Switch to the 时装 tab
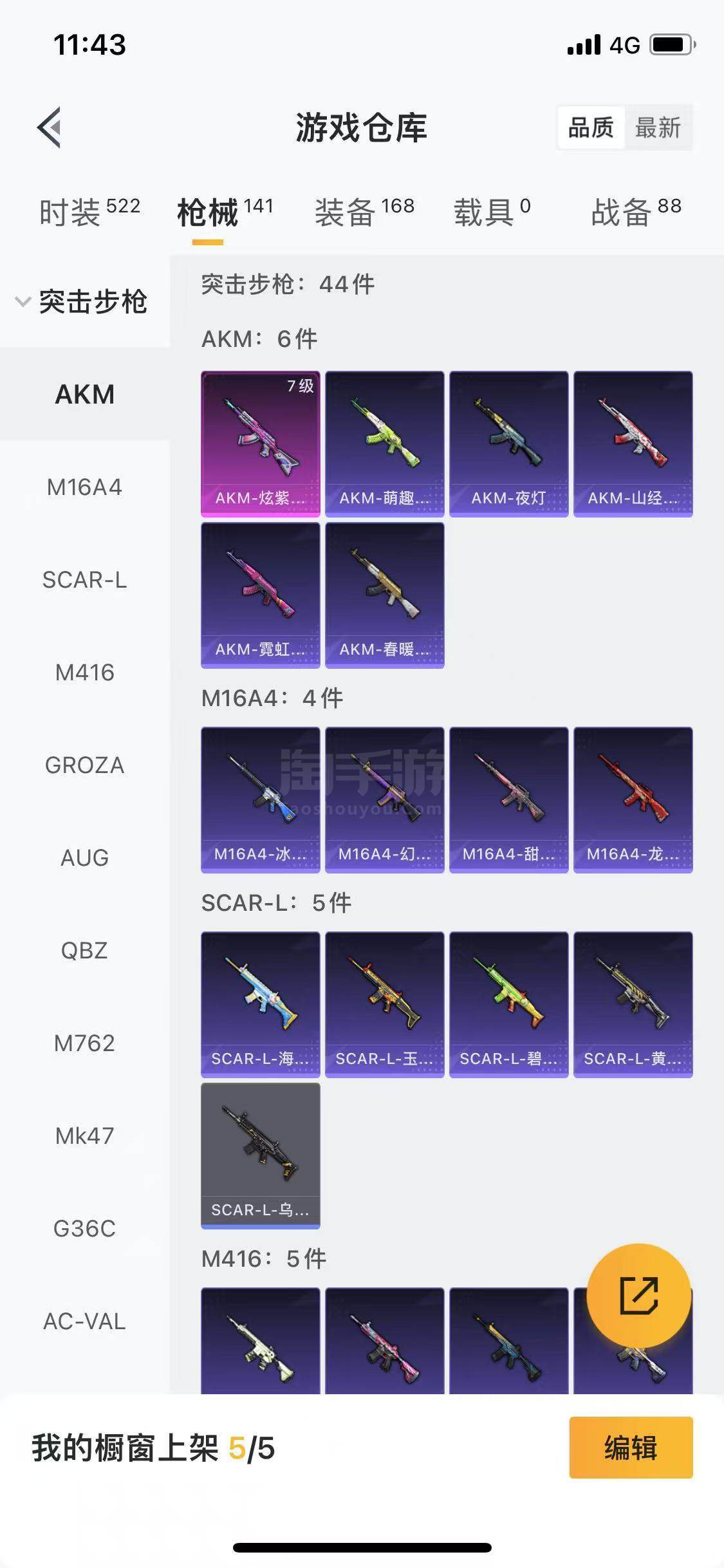Viewport: 724px width, 1568px height. pyautogui.click(x=89, y=212)
